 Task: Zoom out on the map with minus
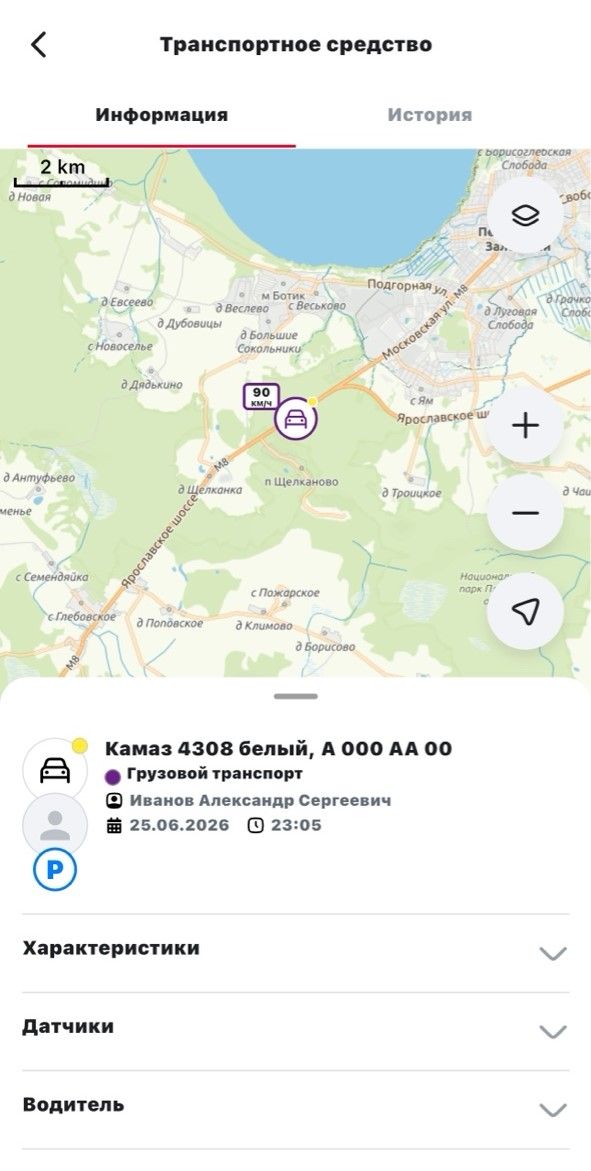click(525, 512)
